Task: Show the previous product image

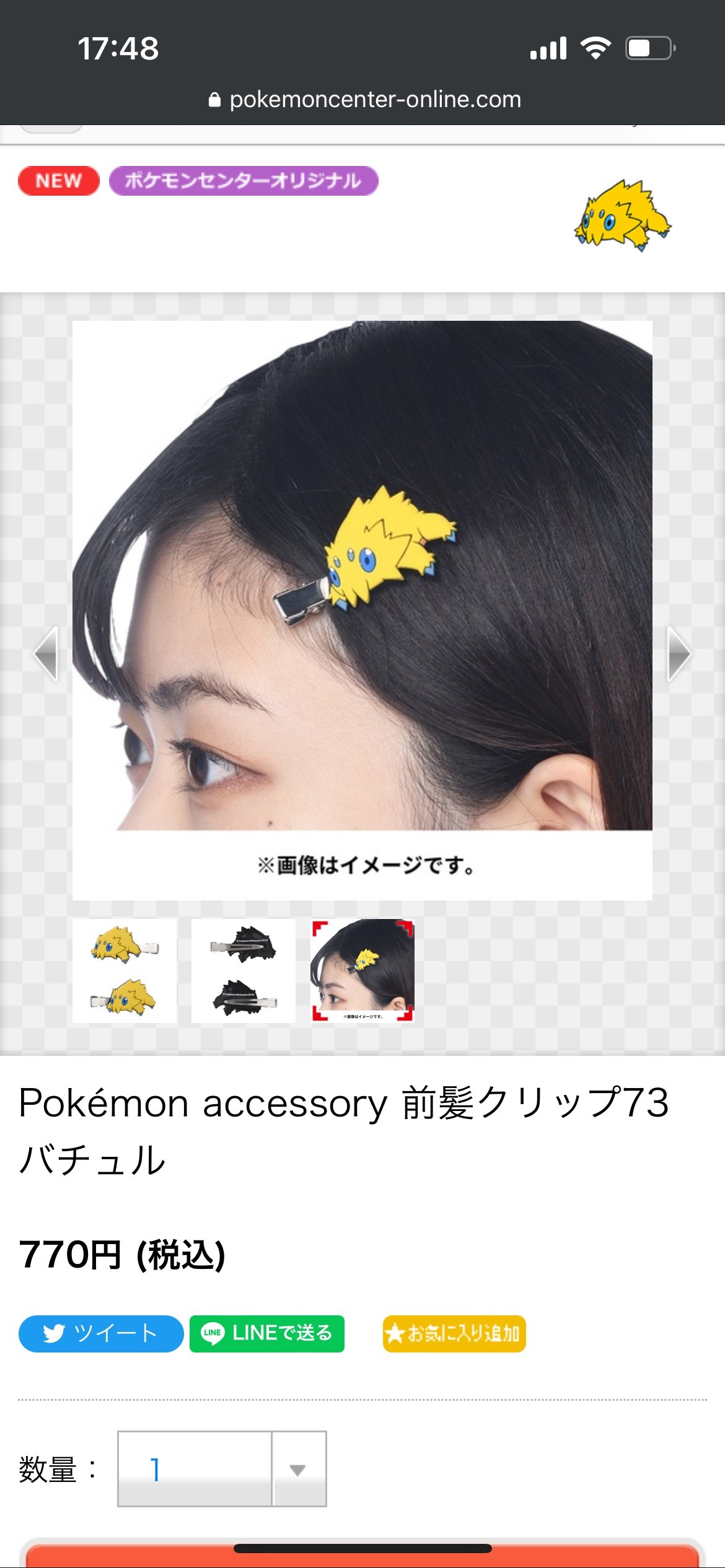Action: (x=46, y=653)
